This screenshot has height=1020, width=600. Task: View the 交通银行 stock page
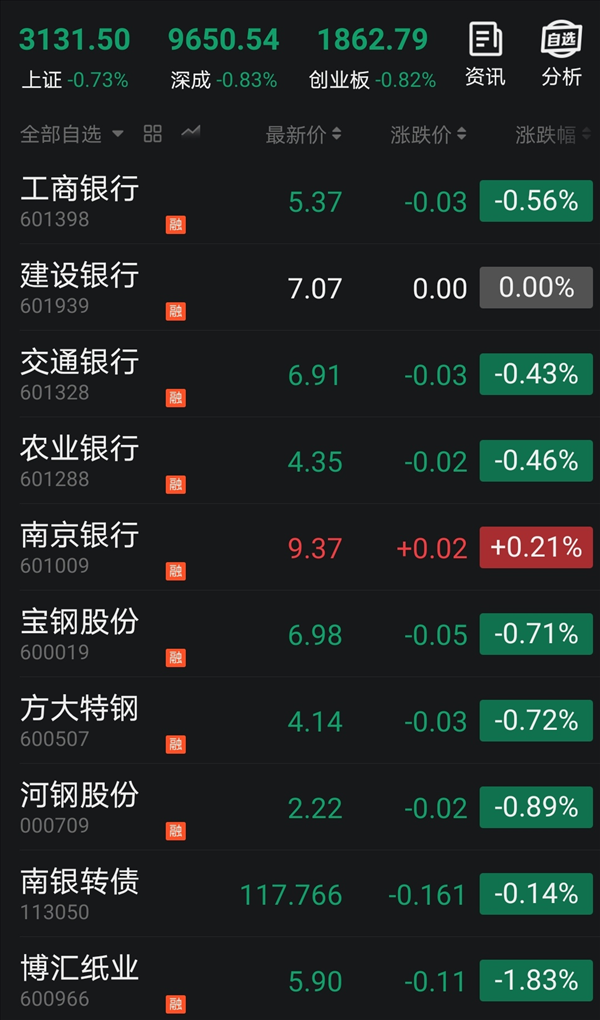tap(300, 374)
